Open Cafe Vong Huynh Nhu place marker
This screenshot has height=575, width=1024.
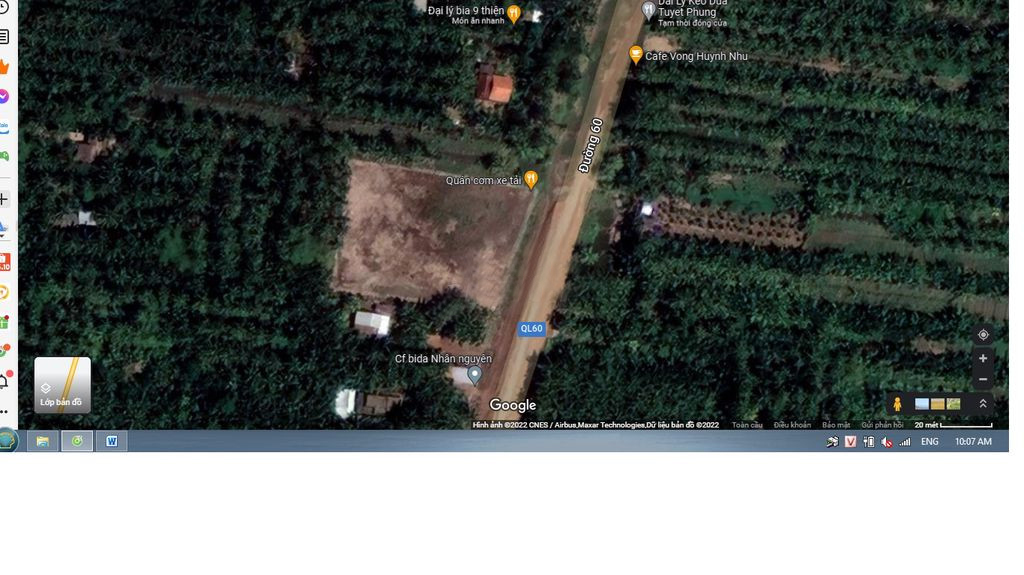point(635,54)
